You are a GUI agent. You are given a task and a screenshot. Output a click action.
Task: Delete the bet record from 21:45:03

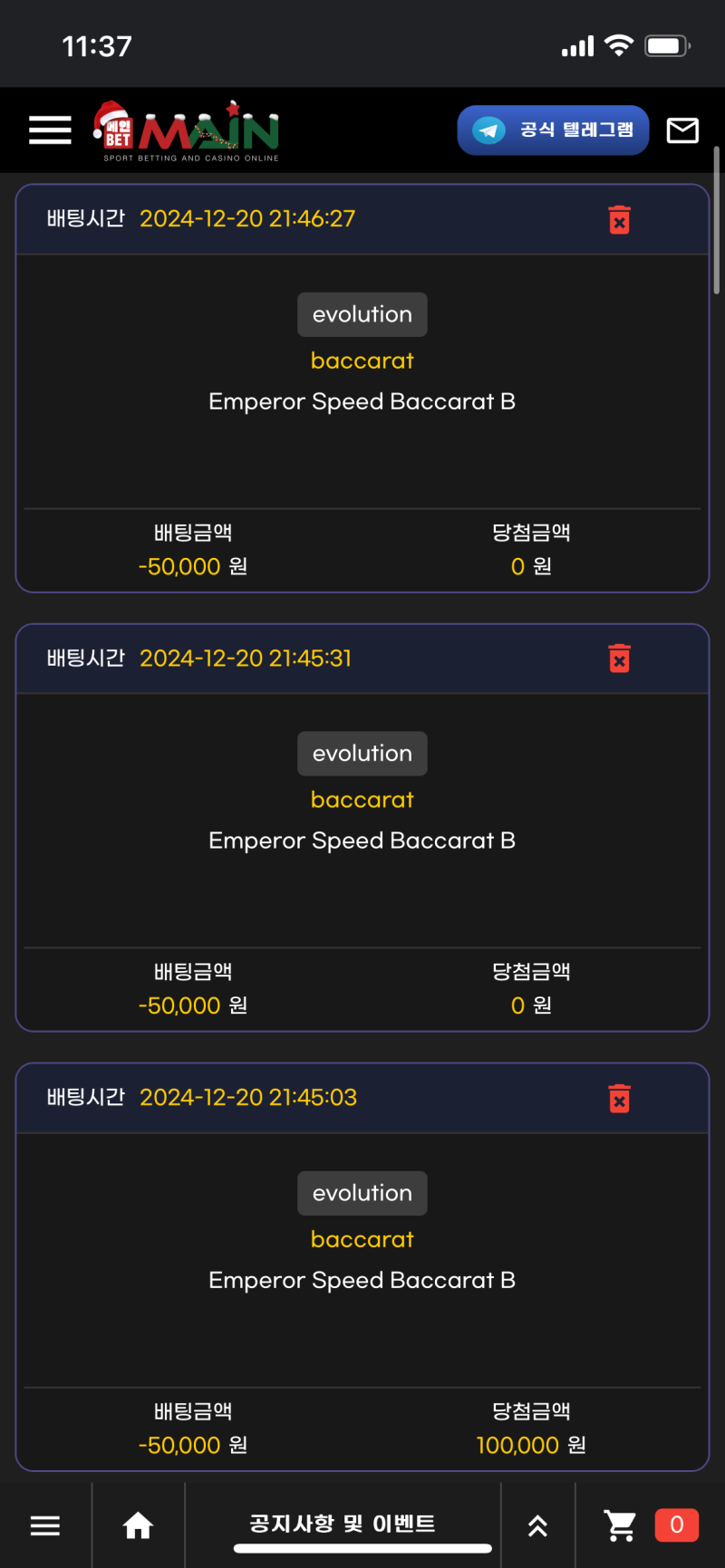point(619,1098)
